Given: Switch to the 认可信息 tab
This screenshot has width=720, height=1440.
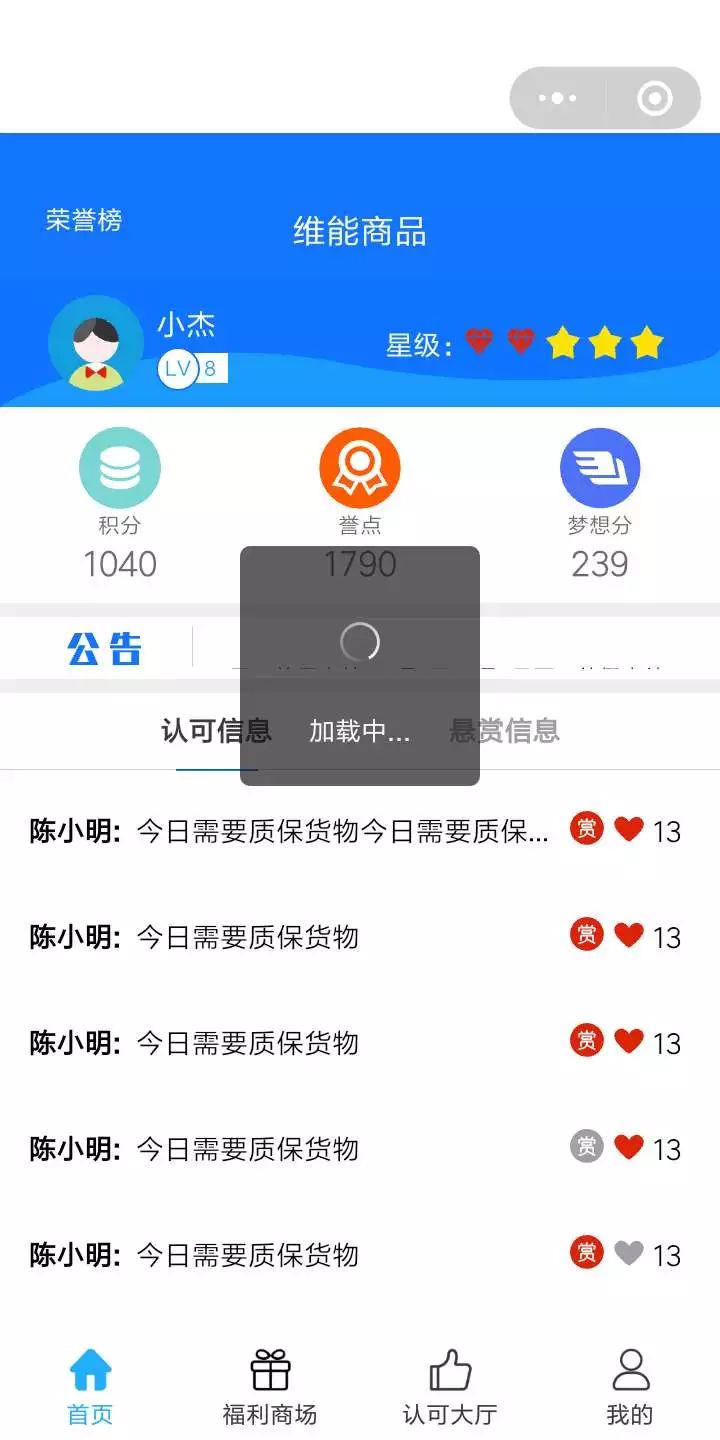Looking at the screenshot, I should coord(216,731).
